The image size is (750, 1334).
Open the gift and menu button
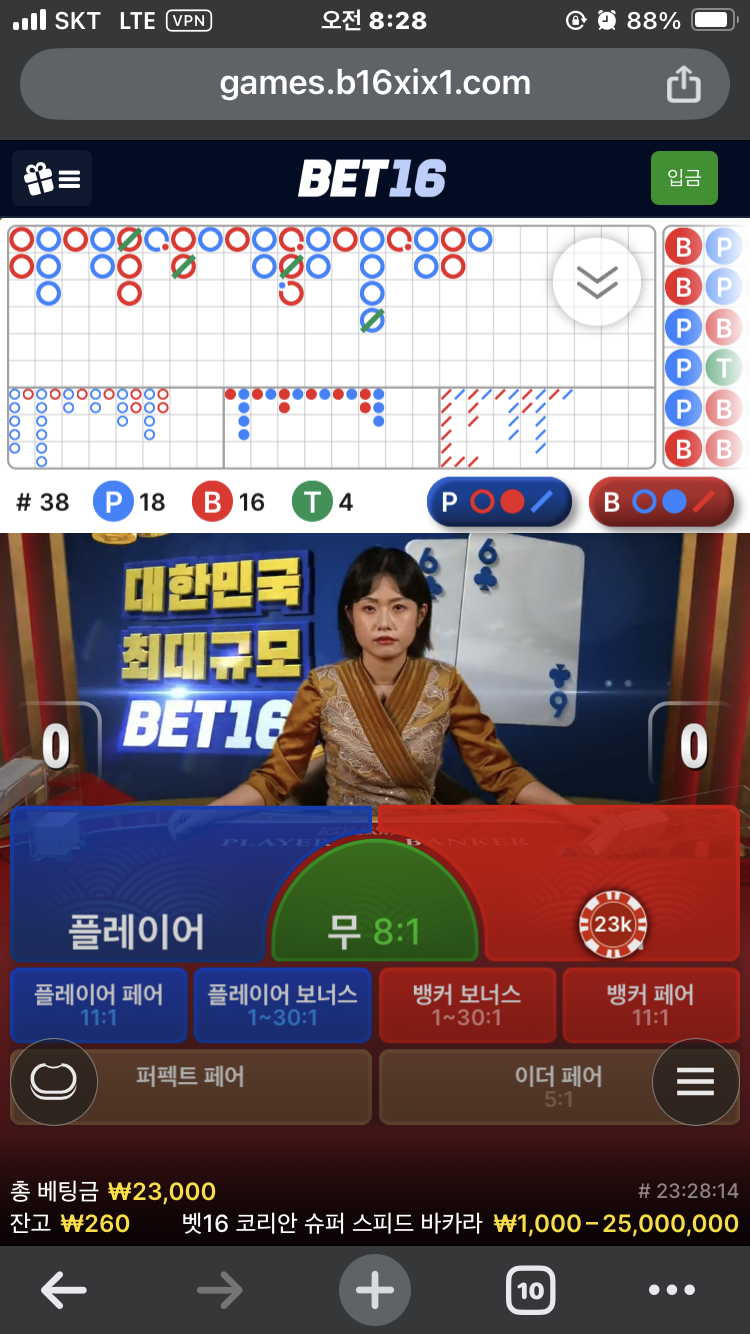pyautogui.click(x=52, y=179)
